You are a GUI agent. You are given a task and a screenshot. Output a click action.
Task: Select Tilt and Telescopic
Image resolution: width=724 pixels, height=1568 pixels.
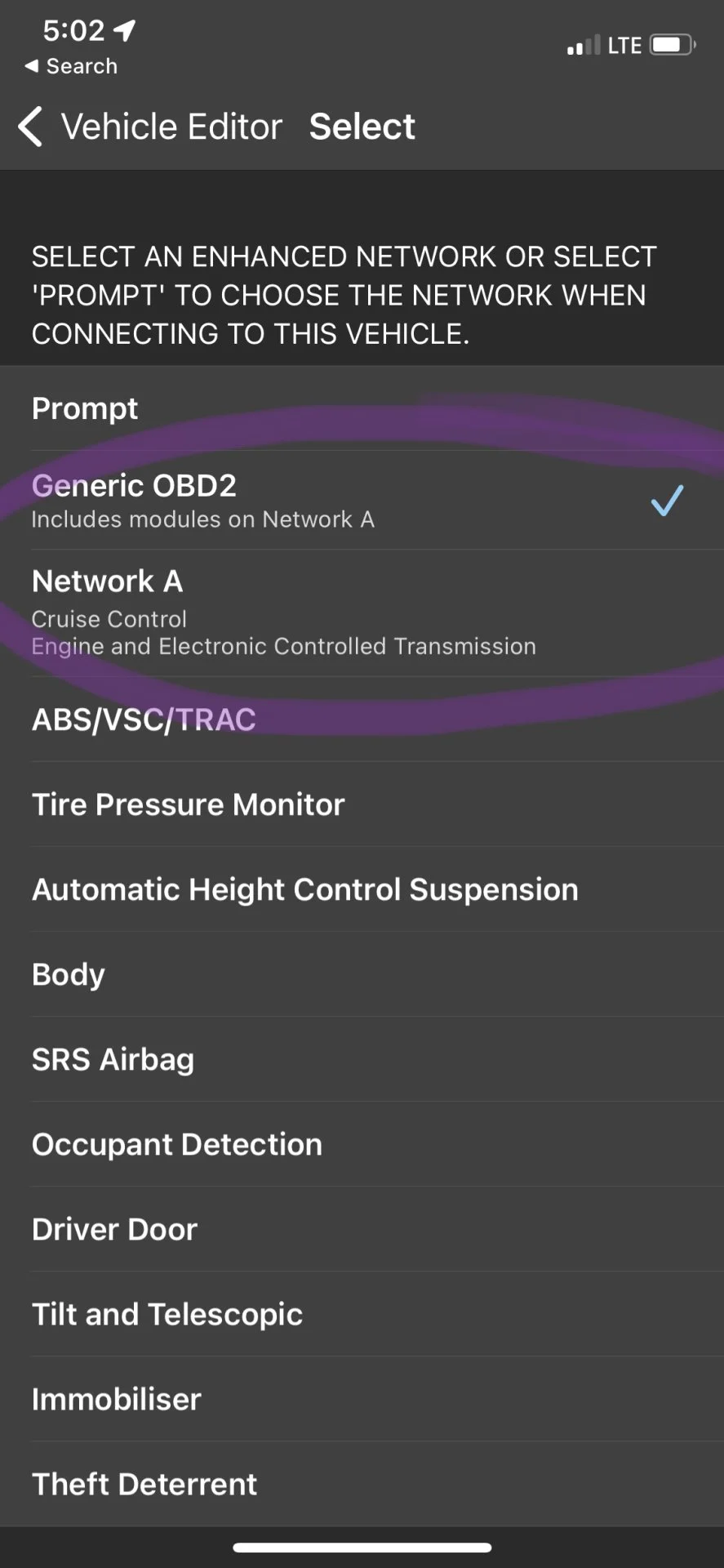click(x=362, y=1314)
